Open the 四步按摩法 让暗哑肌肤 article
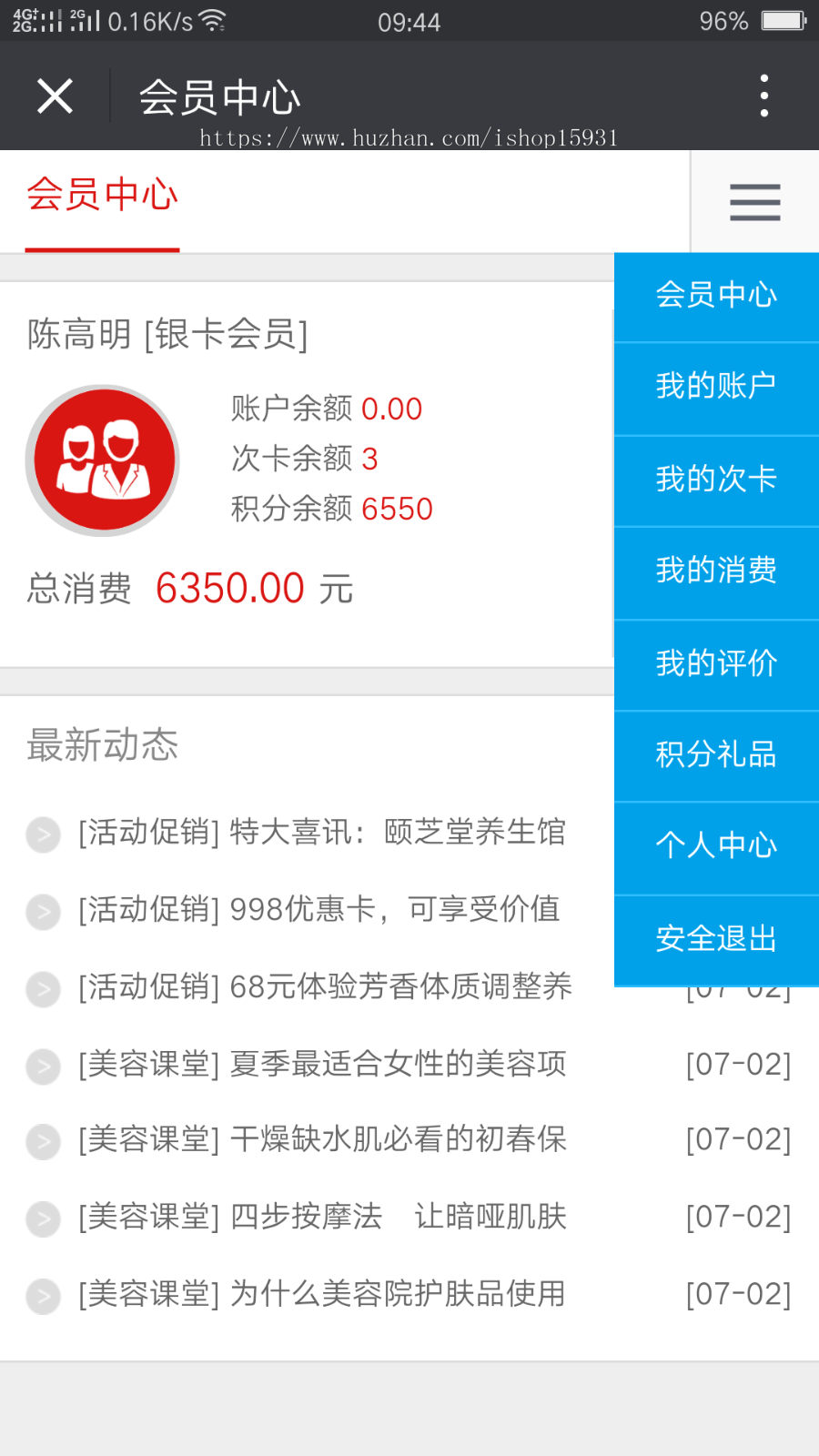Image resolution: width=819 pixels, height=1456 pixels. (x=322, y=1218)
